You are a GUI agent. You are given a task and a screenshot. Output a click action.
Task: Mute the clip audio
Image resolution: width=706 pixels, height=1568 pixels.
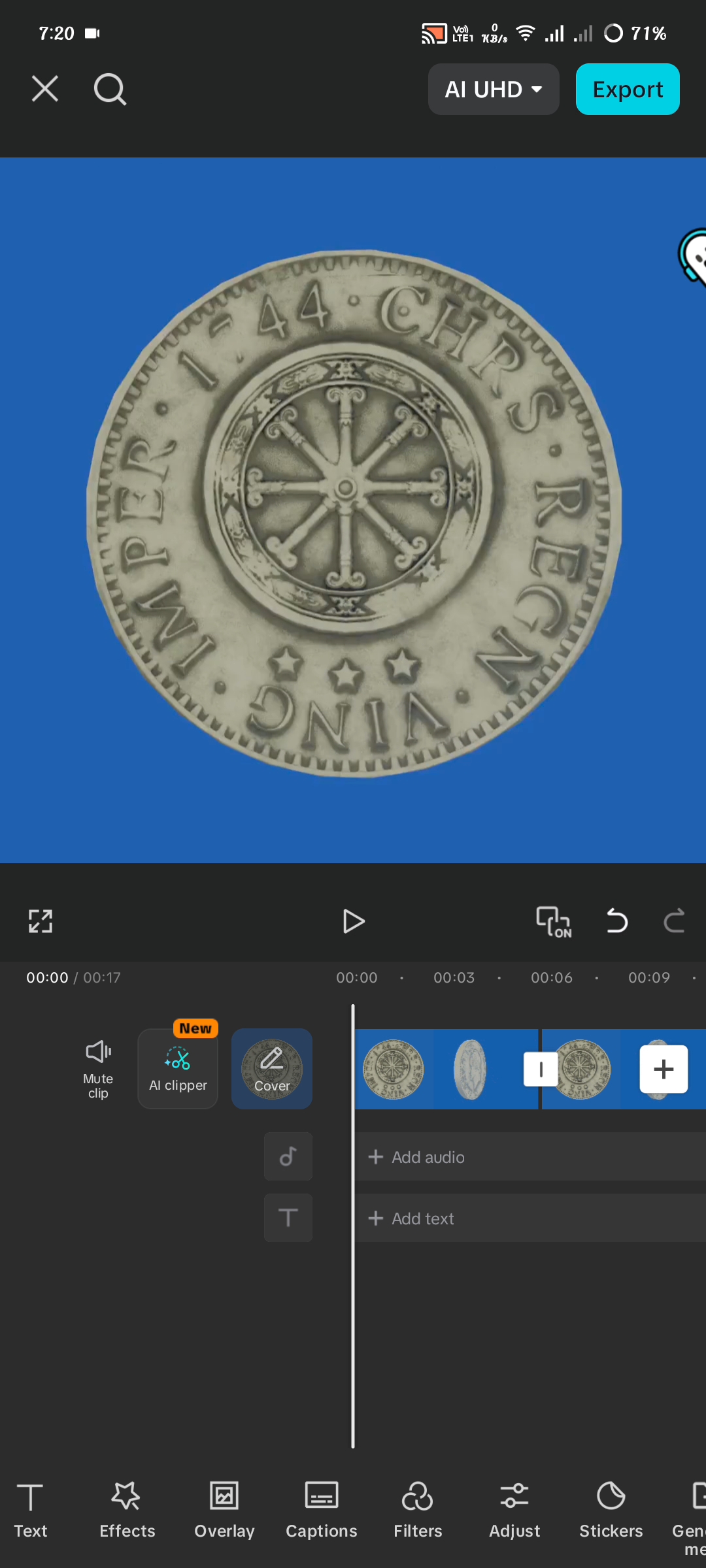coord(98,1069)
